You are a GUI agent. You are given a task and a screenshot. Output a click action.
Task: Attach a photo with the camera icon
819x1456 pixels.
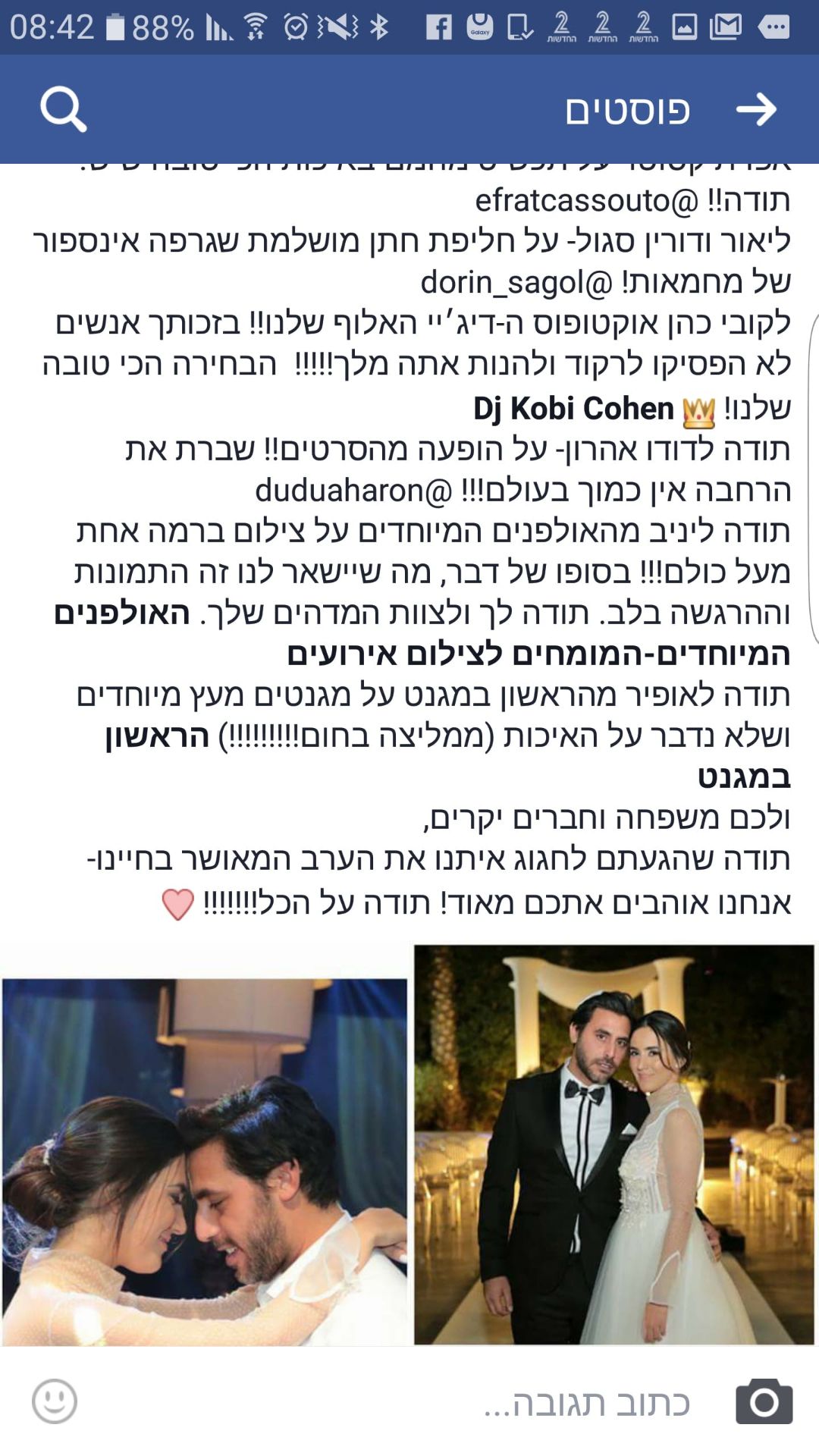[764, 1402]
